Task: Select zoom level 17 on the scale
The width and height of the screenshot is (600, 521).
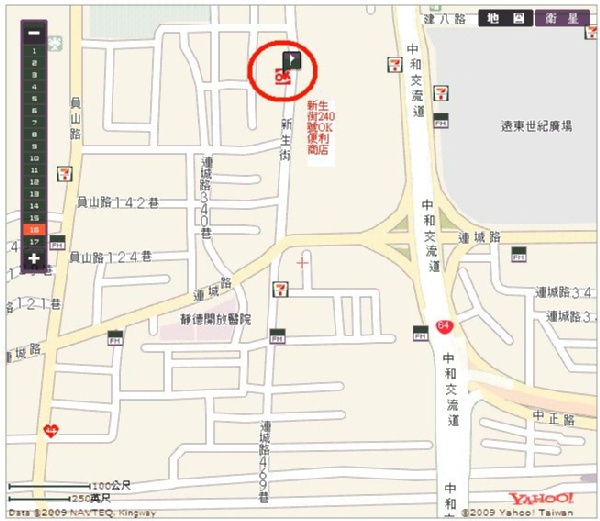Action: (x=33, y=241)
